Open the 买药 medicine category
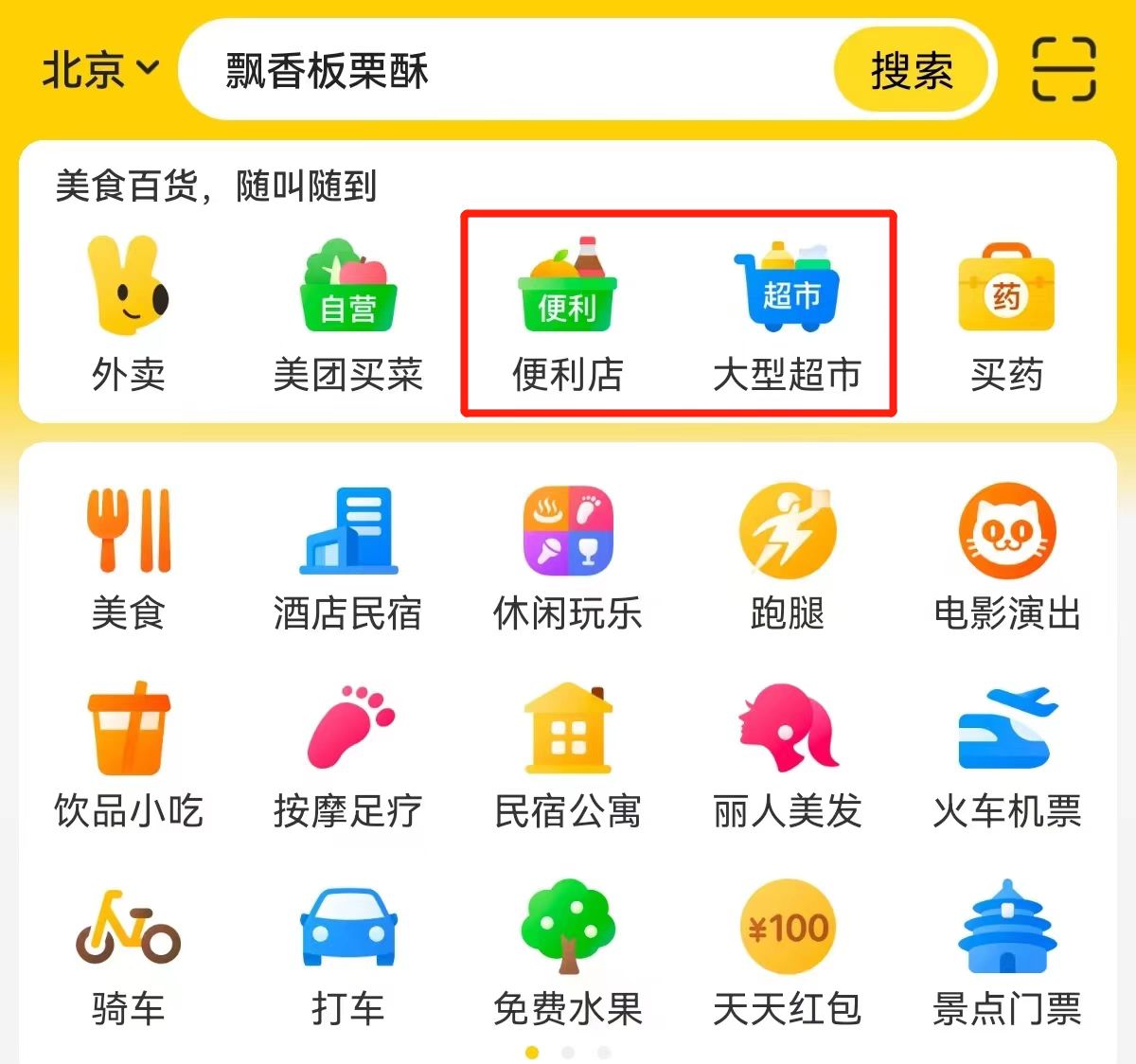1136x1064 pixels. [1006, 317]
